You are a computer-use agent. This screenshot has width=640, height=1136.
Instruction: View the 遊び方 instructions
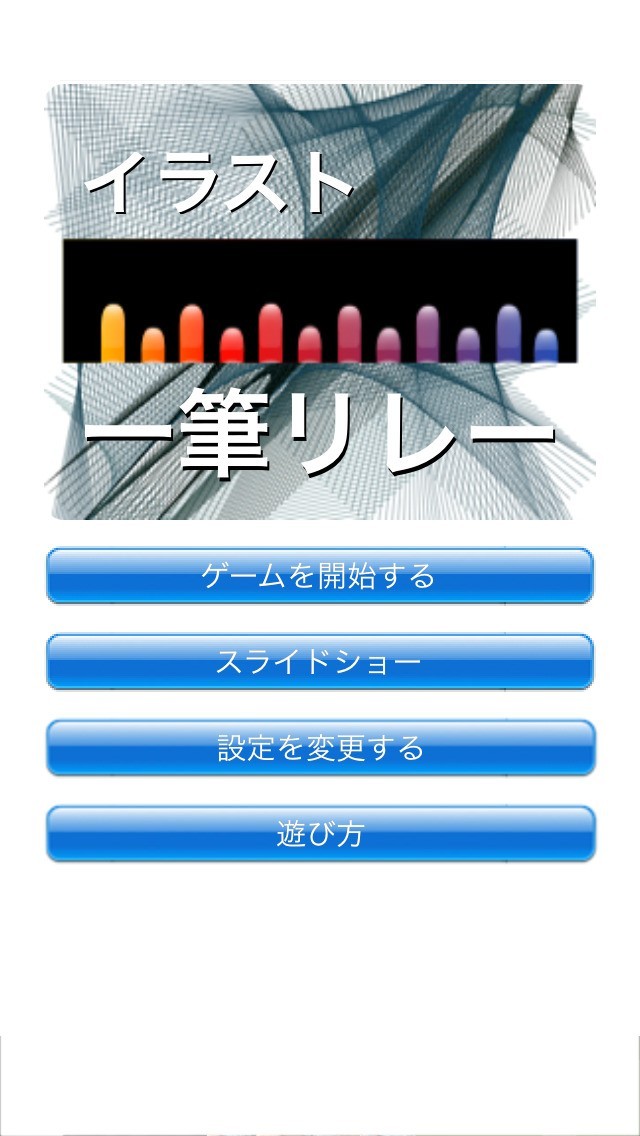point(320,834)
